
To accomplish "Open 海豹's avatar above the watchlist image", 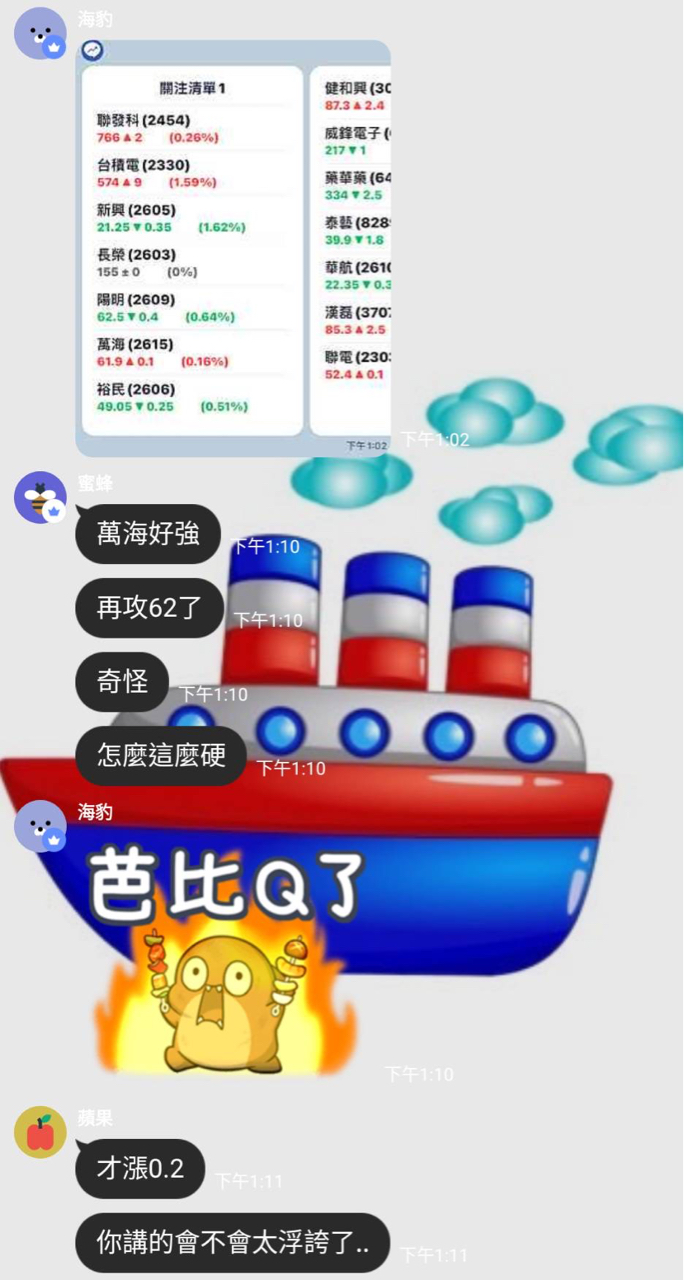I will click(x=40, y=33).
